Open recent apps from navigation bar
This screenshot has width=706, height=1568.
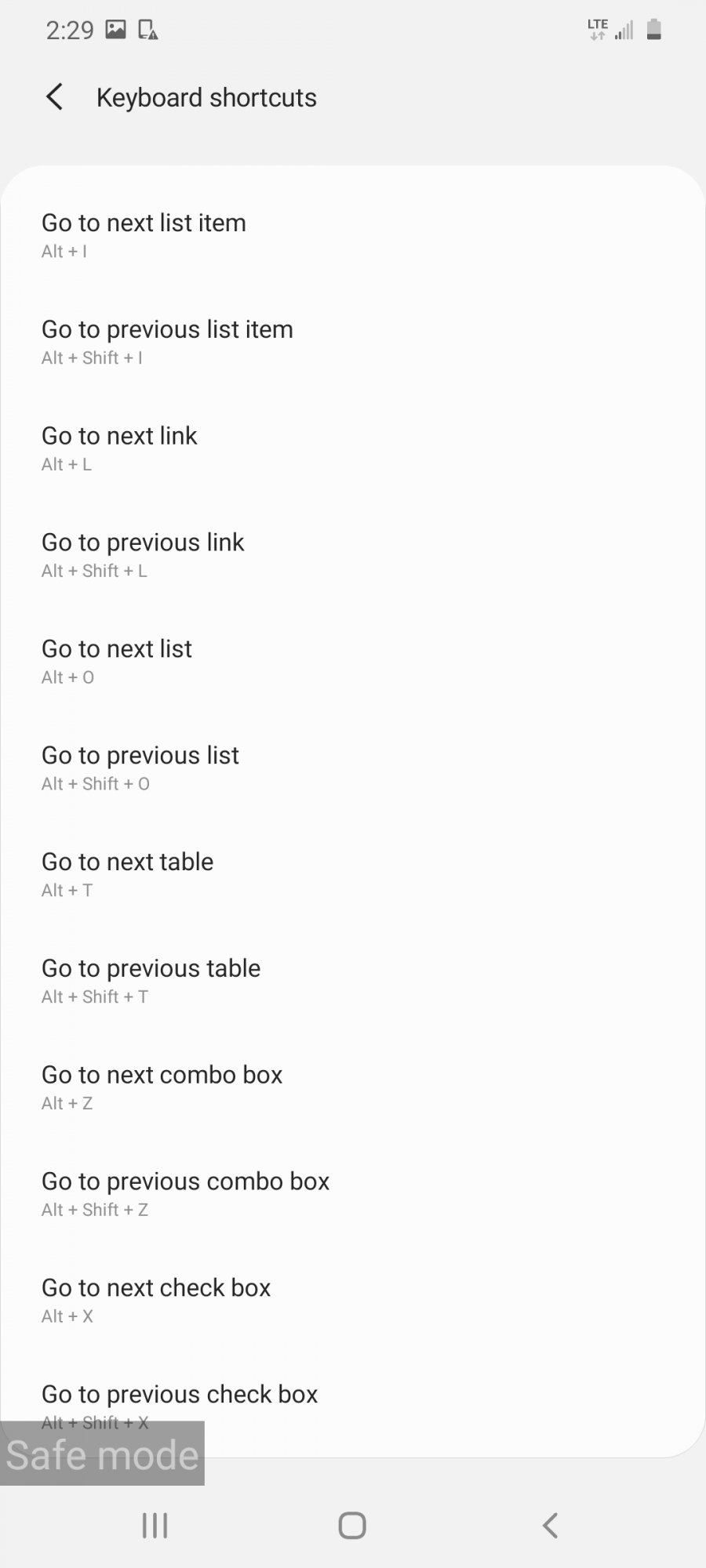155,1526
